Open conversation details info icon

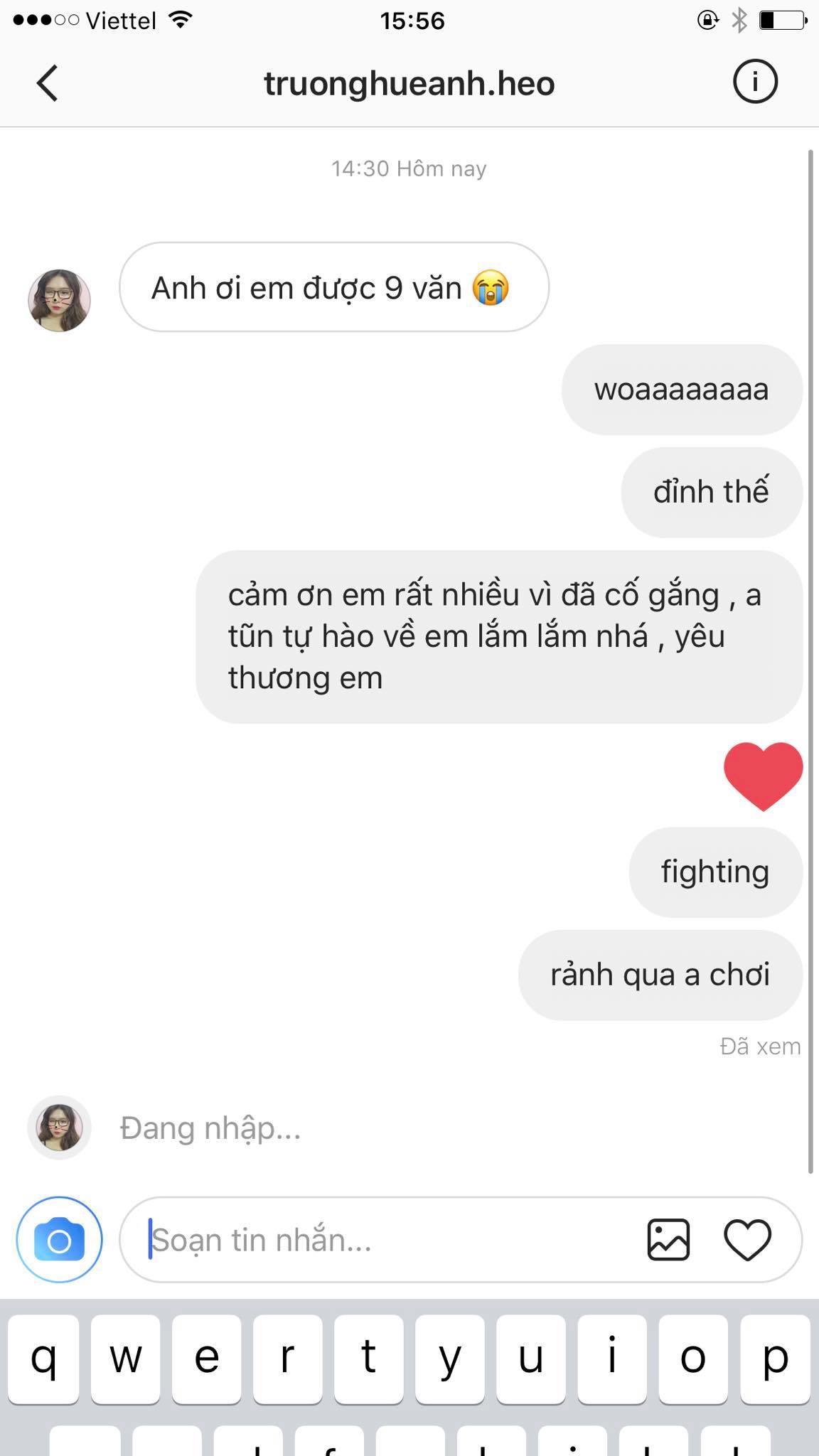tap(755, 83)
